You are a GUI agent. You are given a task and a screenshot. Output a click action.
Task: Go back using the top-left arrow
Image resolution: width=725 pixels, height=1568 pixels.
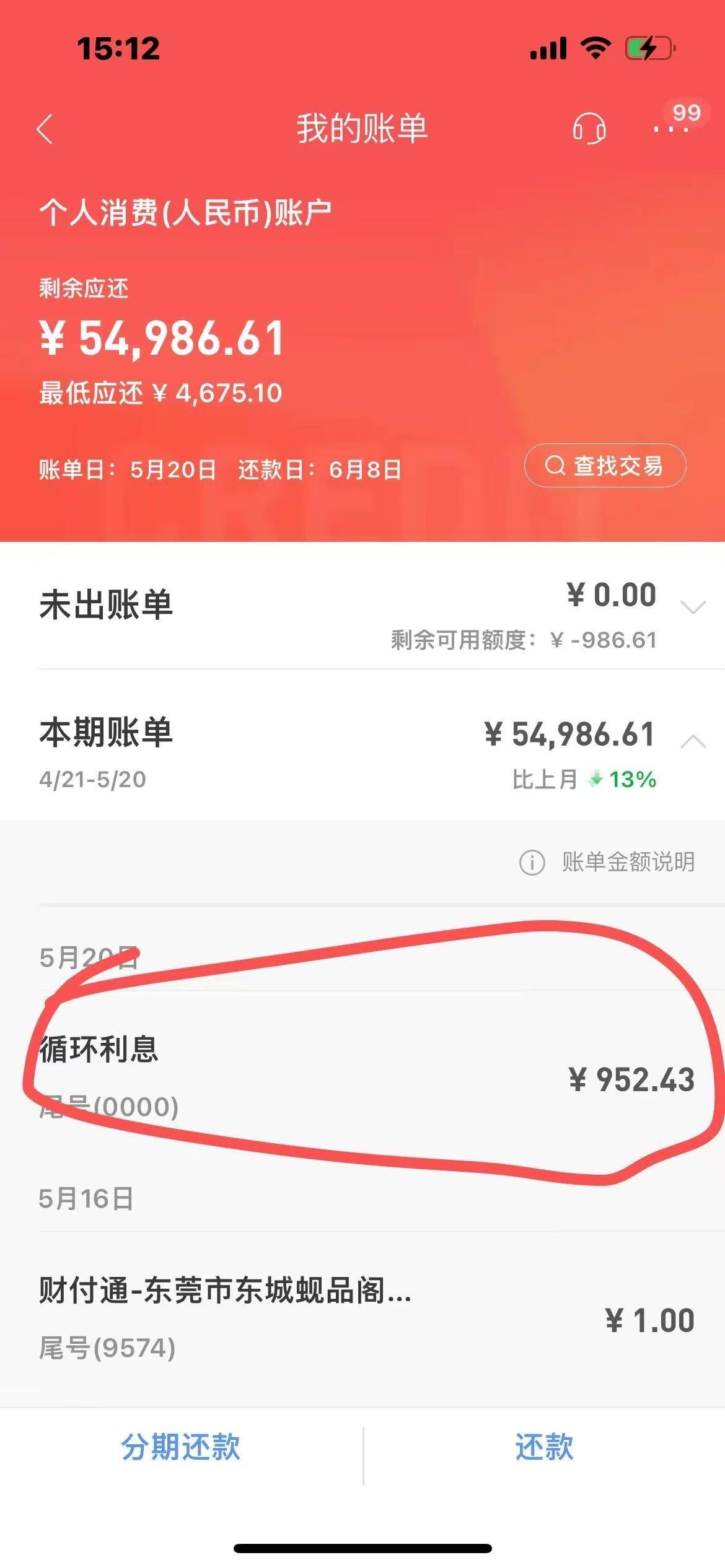pos(45,129)
